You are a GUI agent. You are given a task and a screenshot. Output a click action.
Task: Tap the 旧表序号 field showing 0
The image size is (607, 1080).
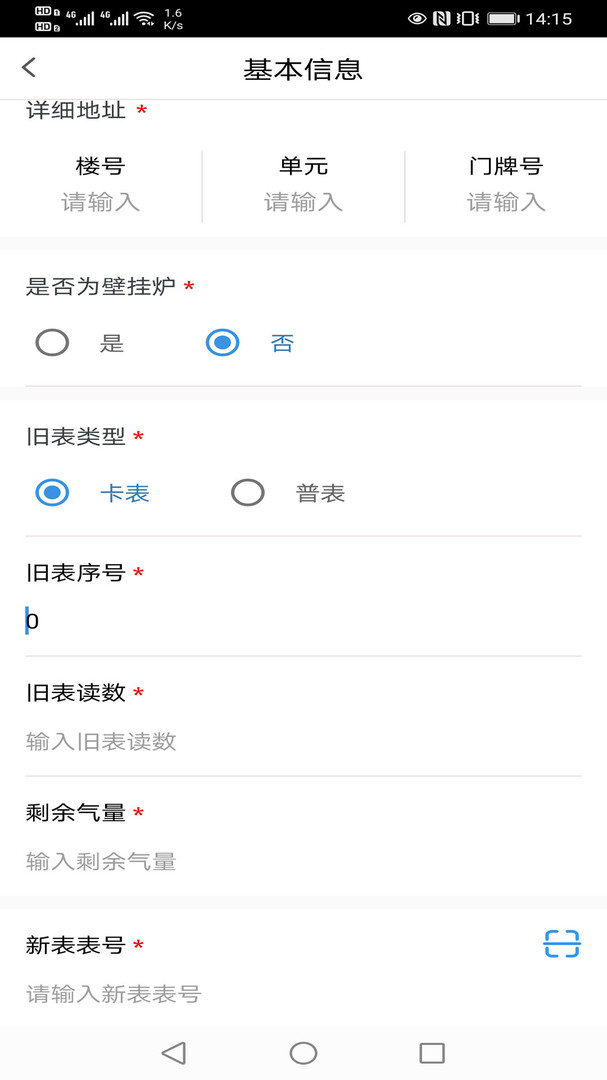tap(303, 621)
